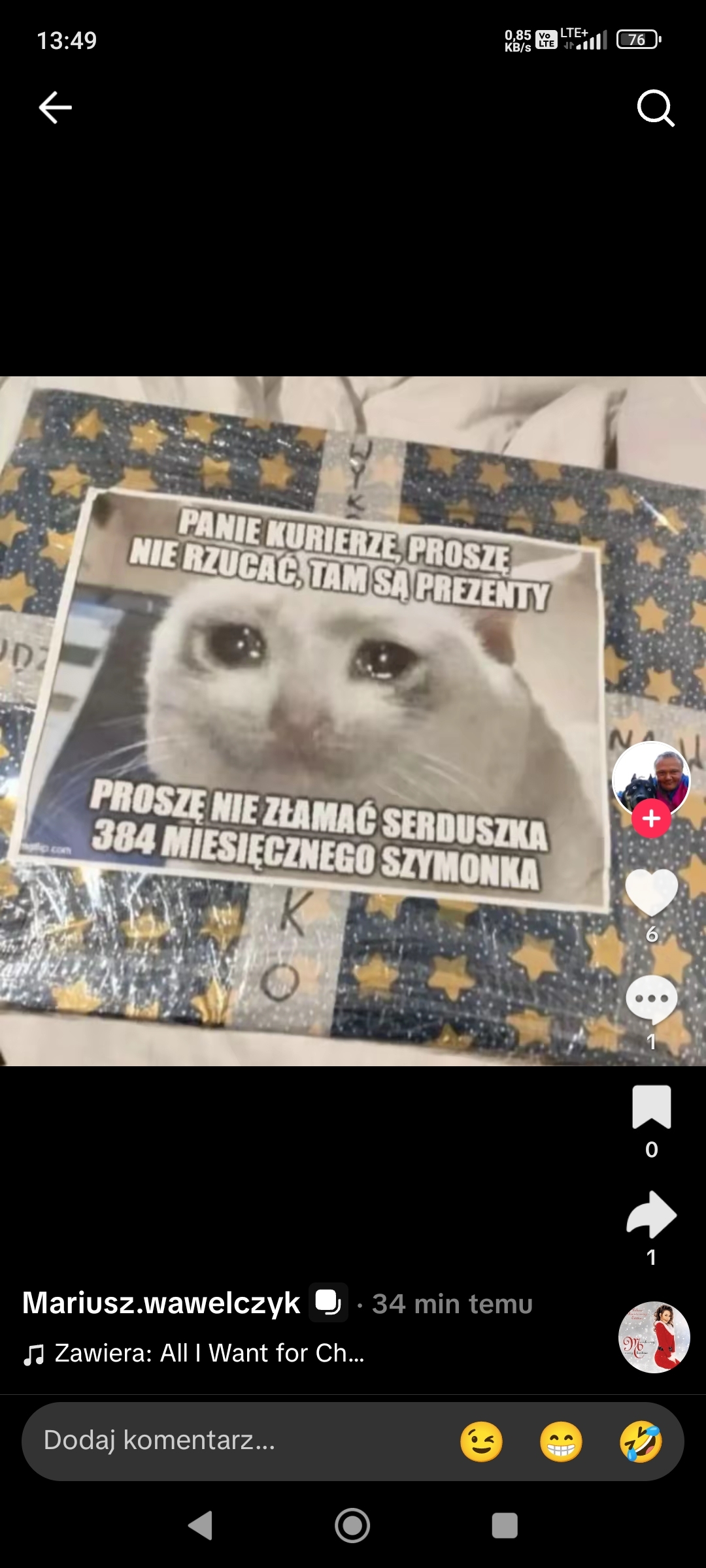
Task: Follow the creator with the plus button
Action: tap(651, 819)
